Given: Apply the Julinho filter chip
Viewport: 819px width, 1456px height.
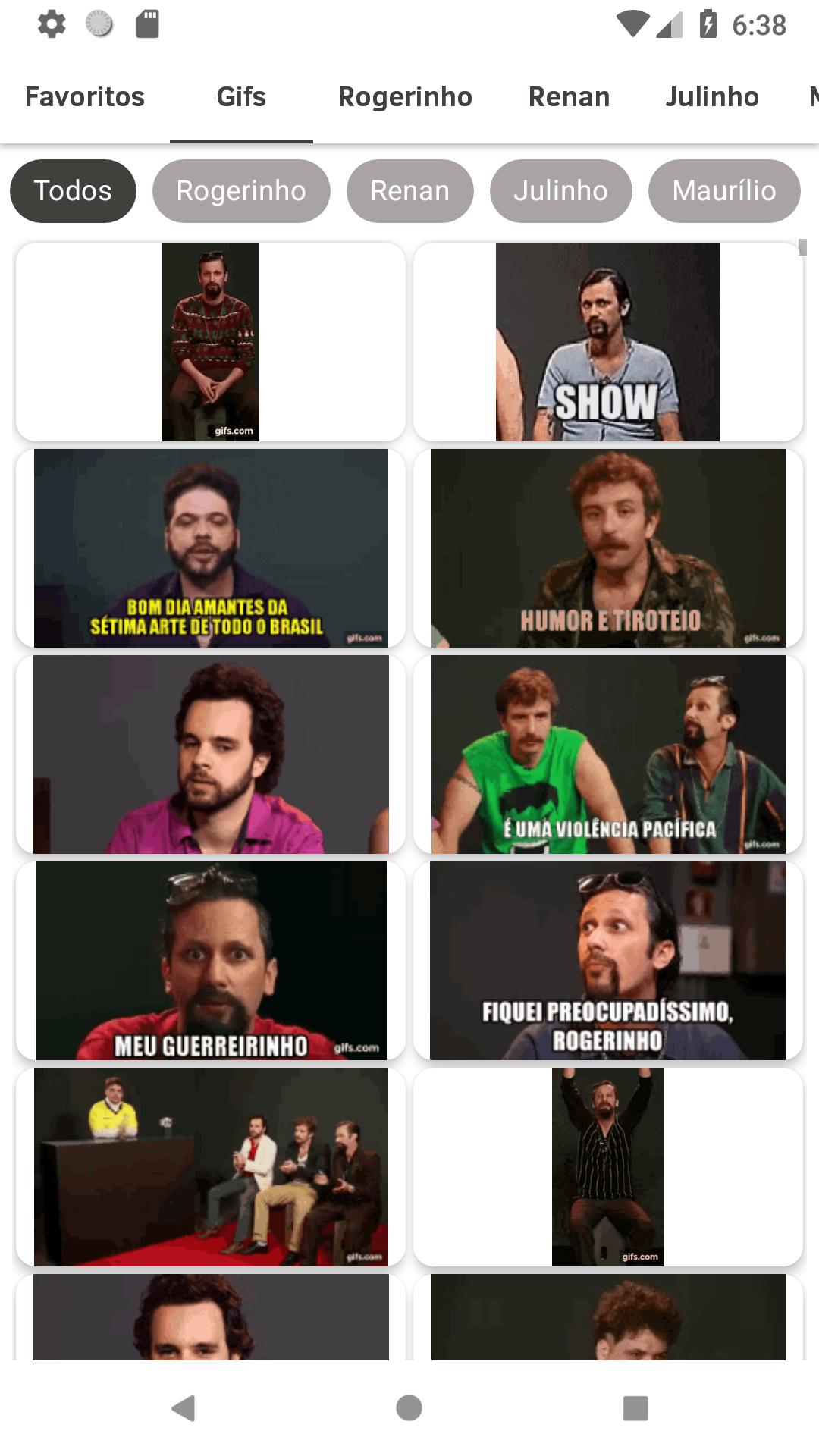Looking at the screenshot, I should click(x=560, y=191).
